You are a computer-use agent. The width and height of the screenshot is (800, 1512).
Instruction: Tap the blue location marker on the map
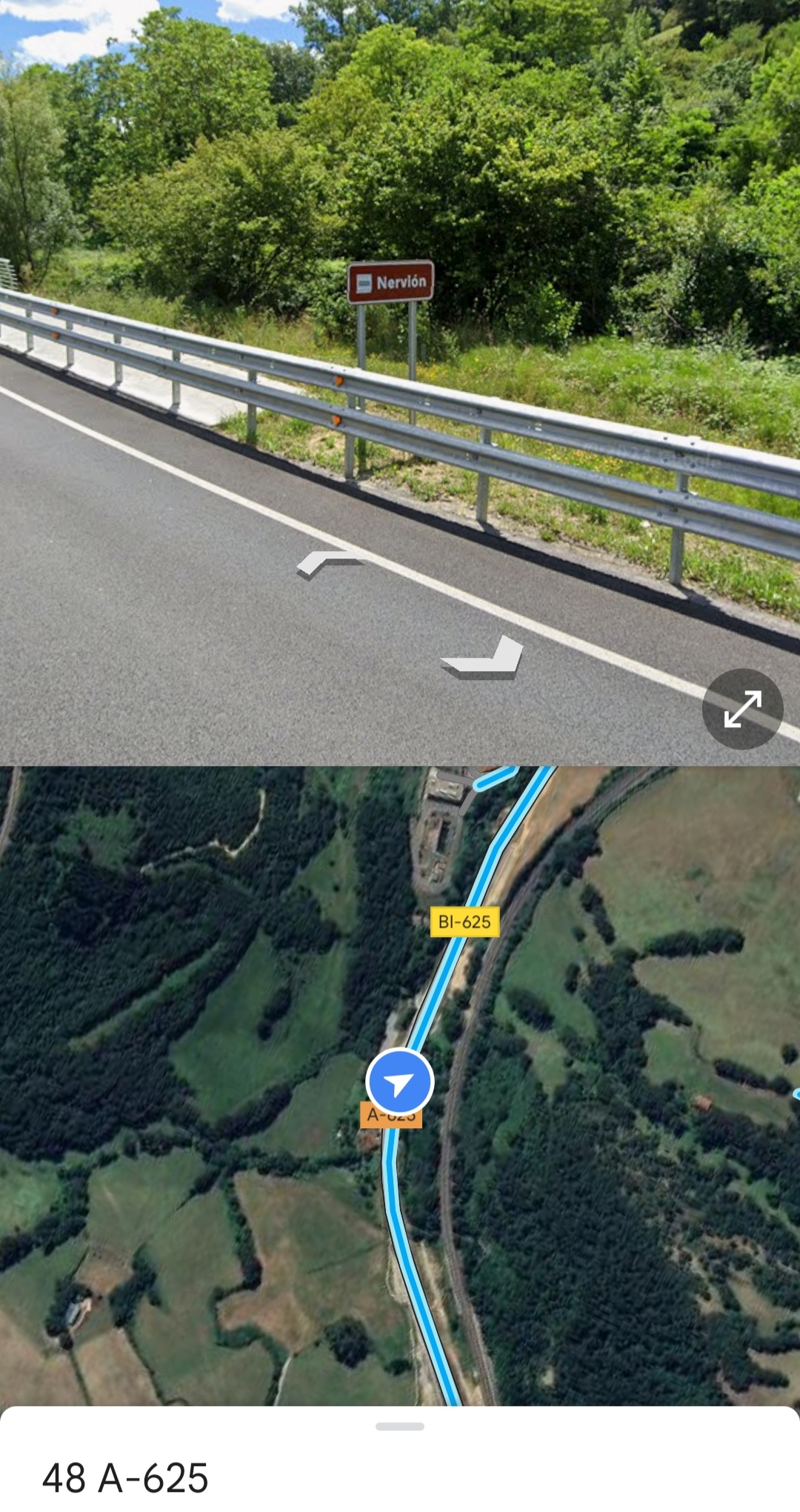click(x=399, y=1082)
